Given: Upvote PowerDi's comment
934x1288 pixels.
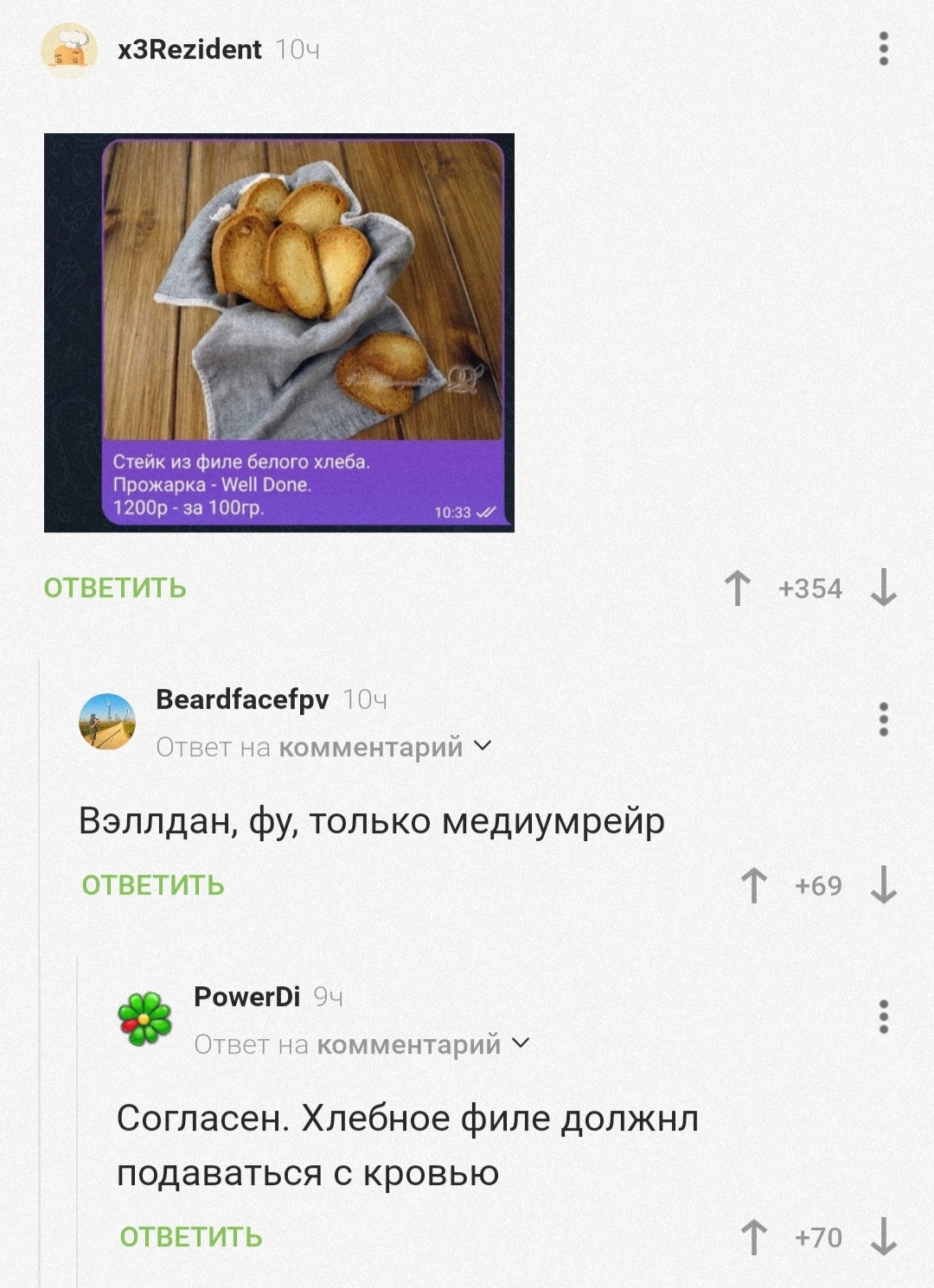Looking at the screenshot, I should (x=753, y=1238).
